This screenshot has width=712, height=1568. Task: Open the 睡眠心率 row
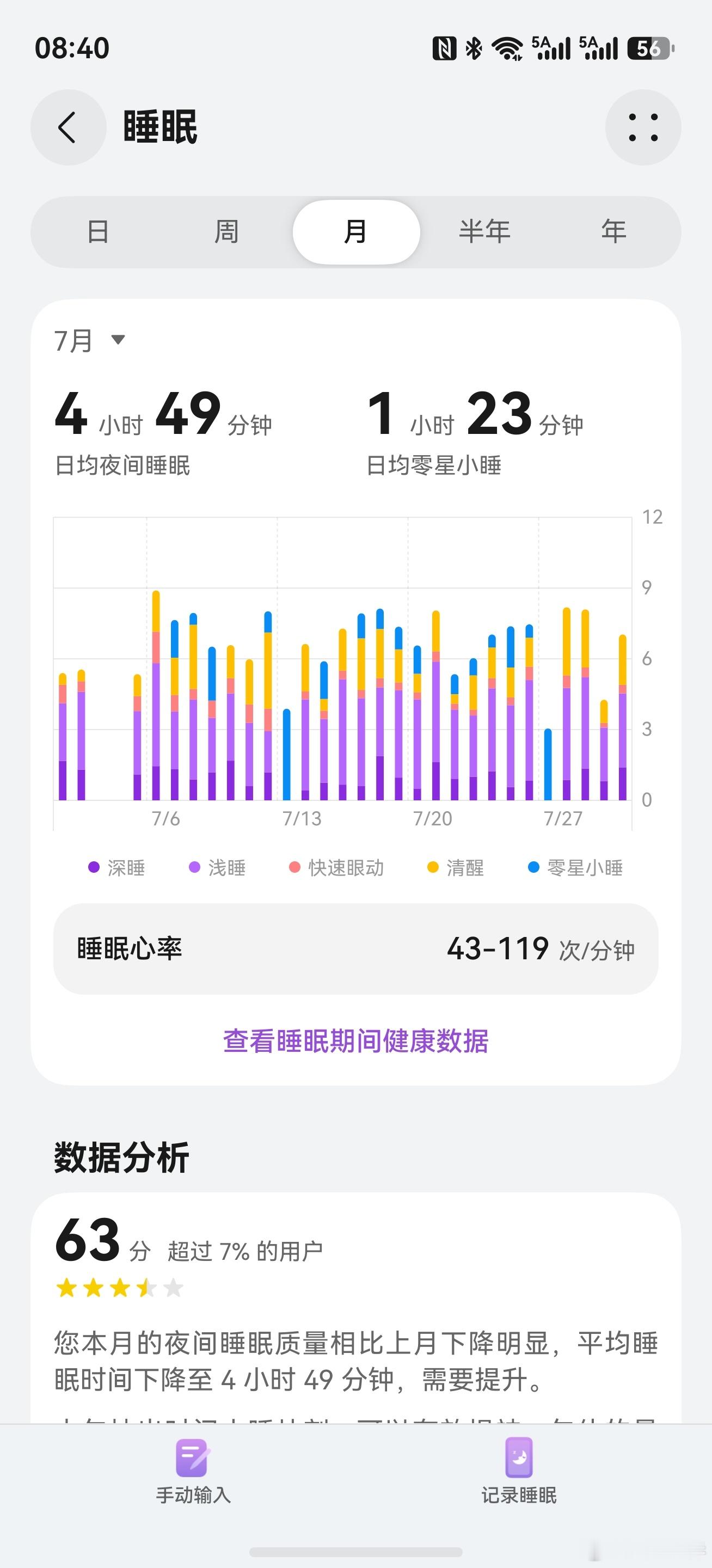coord(355,949)
